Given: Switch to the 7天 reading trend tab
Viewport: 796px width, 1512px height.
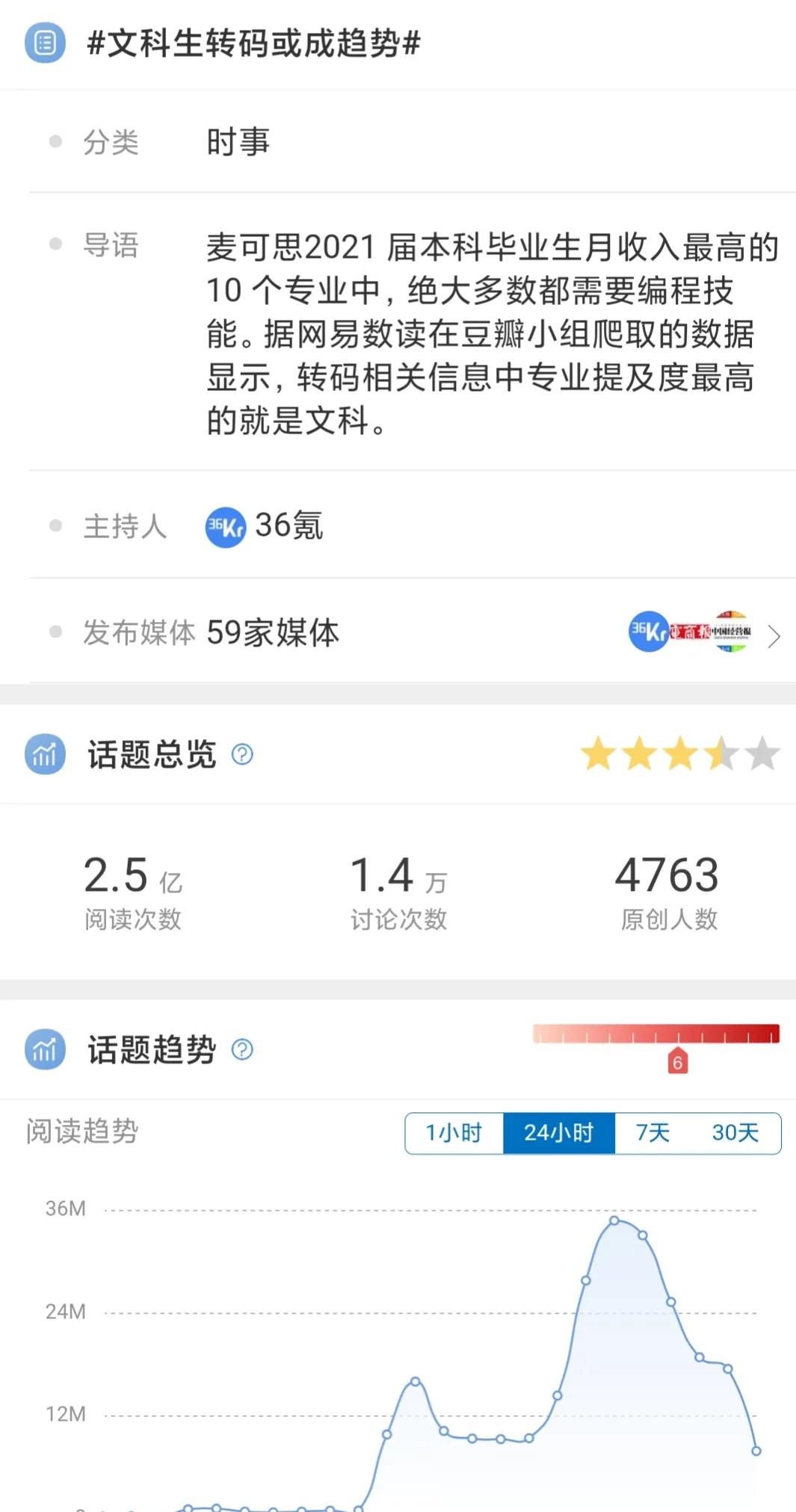Looking at the screenshot, I should (651, 1133).
